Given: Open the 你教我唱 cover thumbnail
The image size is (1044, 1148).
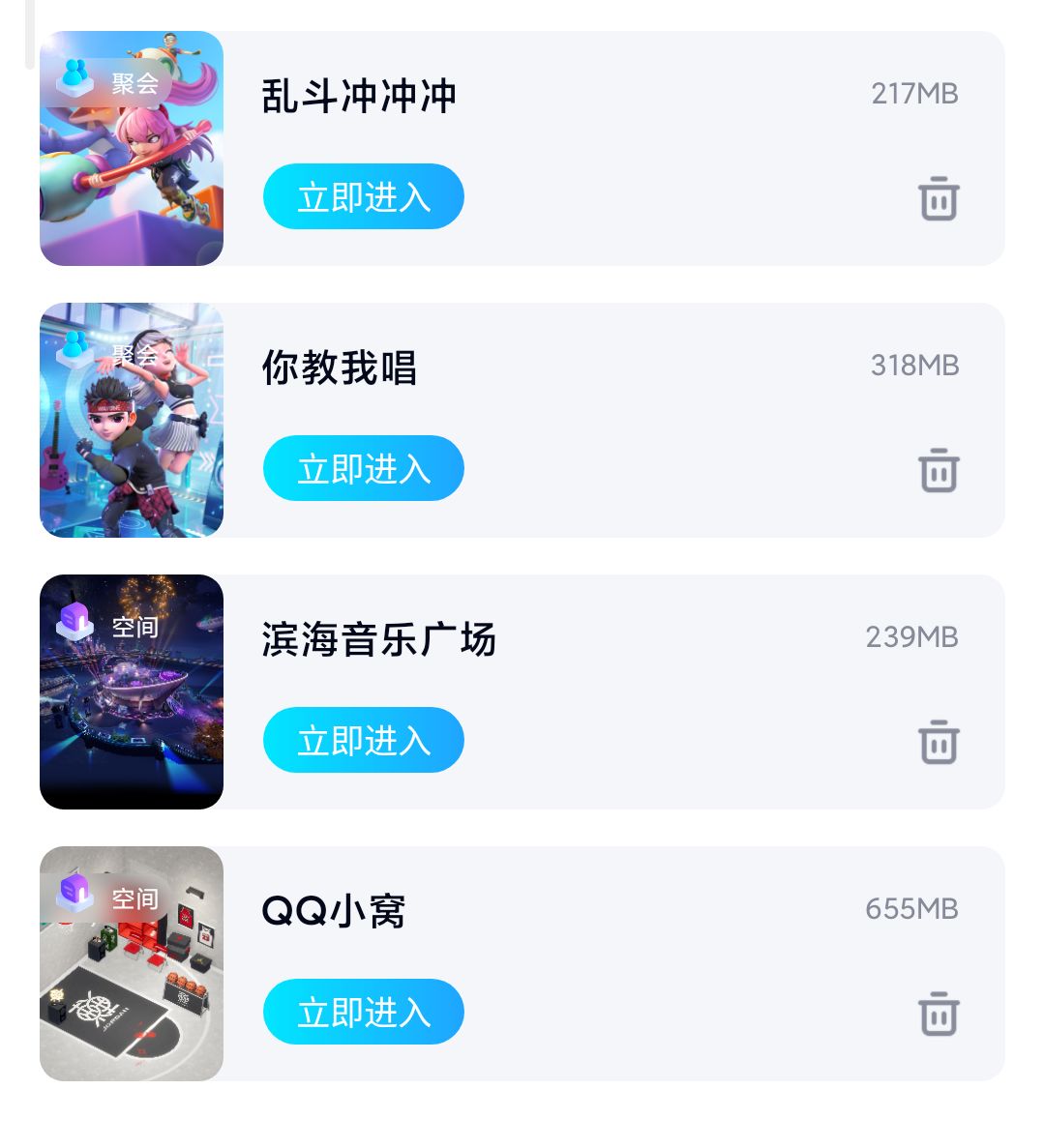Looking at the screenshot, I should 131,420.
